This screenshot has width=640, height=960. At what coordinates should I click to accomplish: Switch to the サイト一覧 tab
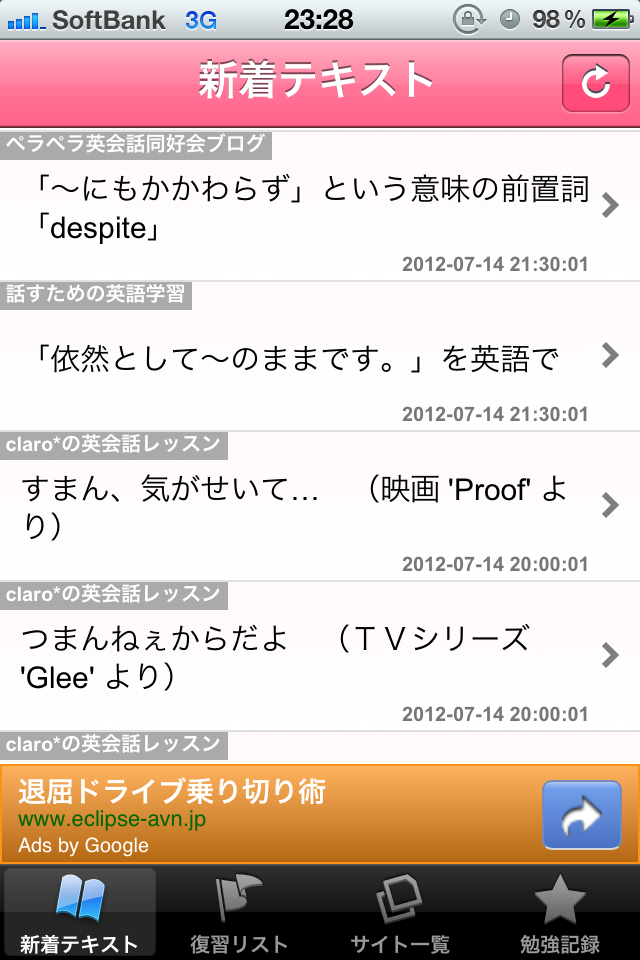[400, 912]
